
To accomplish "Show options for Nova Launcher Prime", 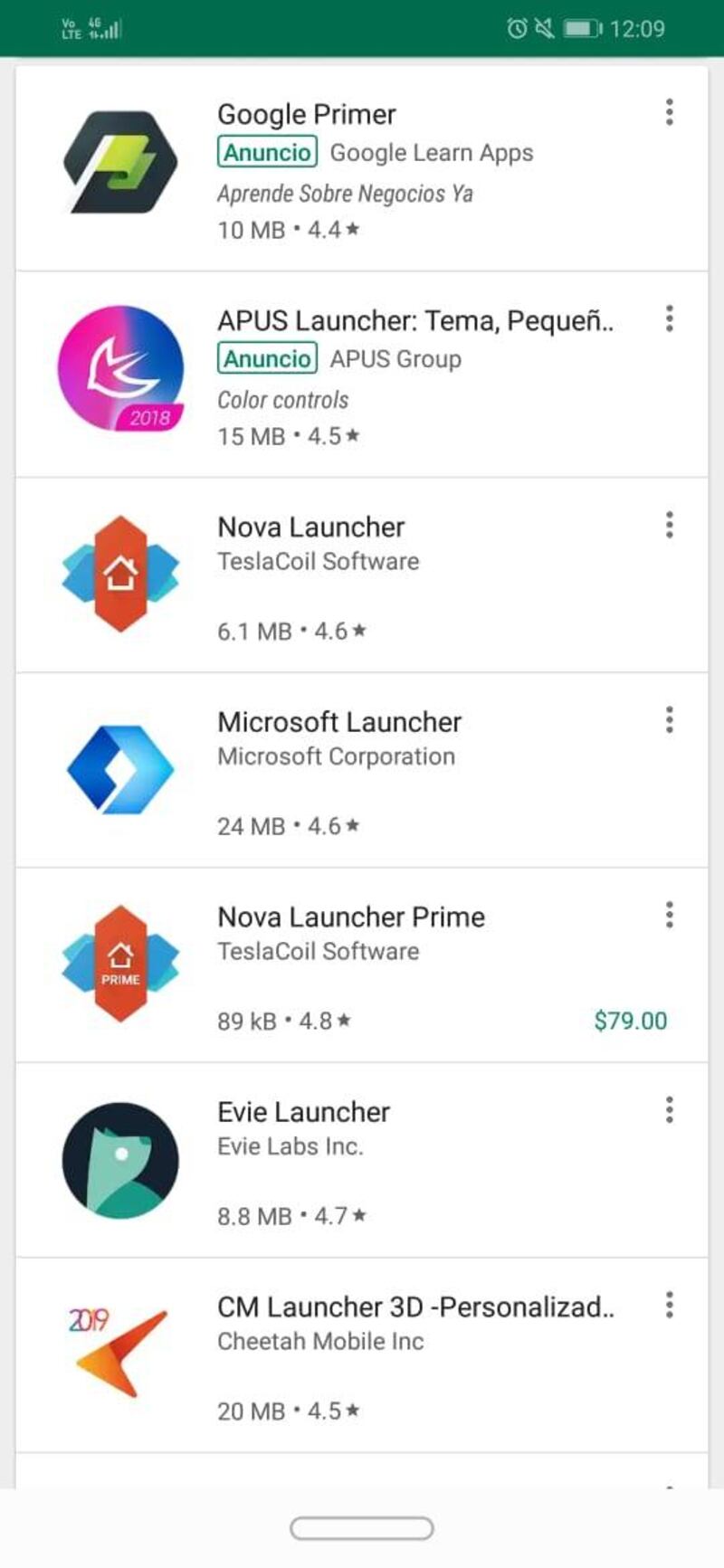I will pyautogui.click(x=669, y=915).
